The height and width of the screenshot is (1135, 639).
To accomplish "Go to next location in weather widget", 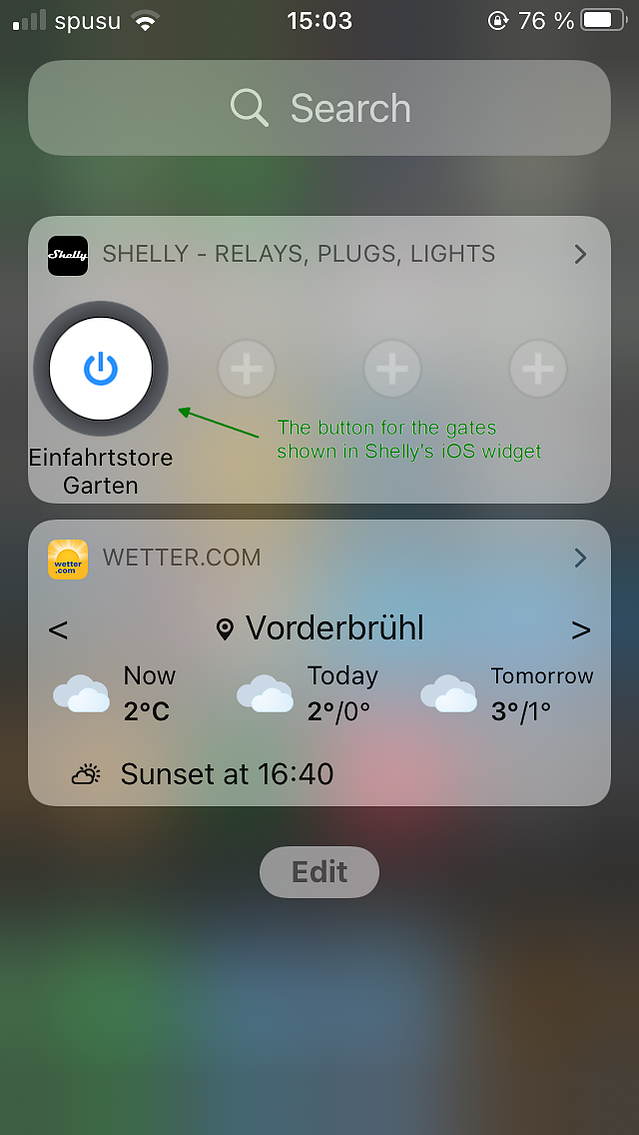I will coord(581,630).
